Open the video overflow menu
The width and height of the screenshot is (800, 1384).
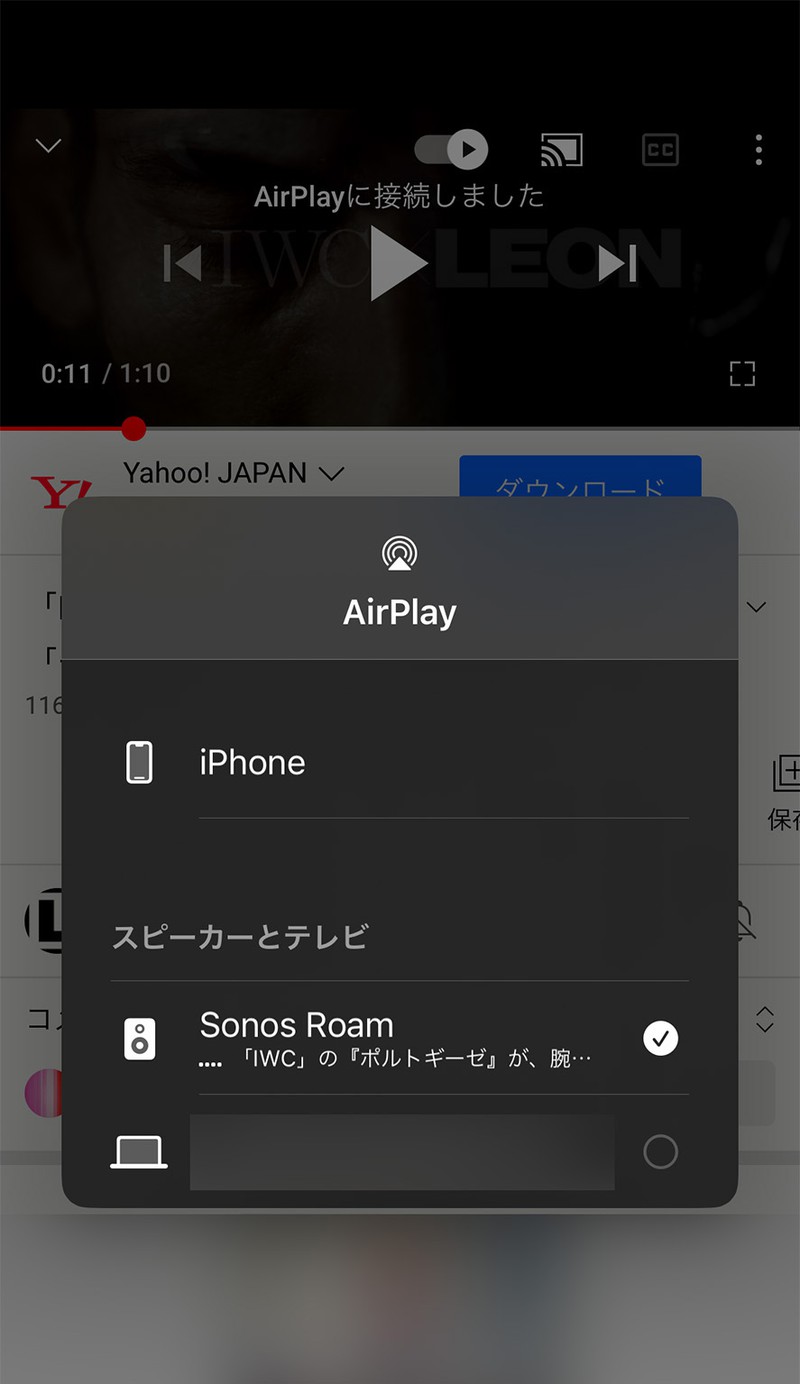(759, 150)
